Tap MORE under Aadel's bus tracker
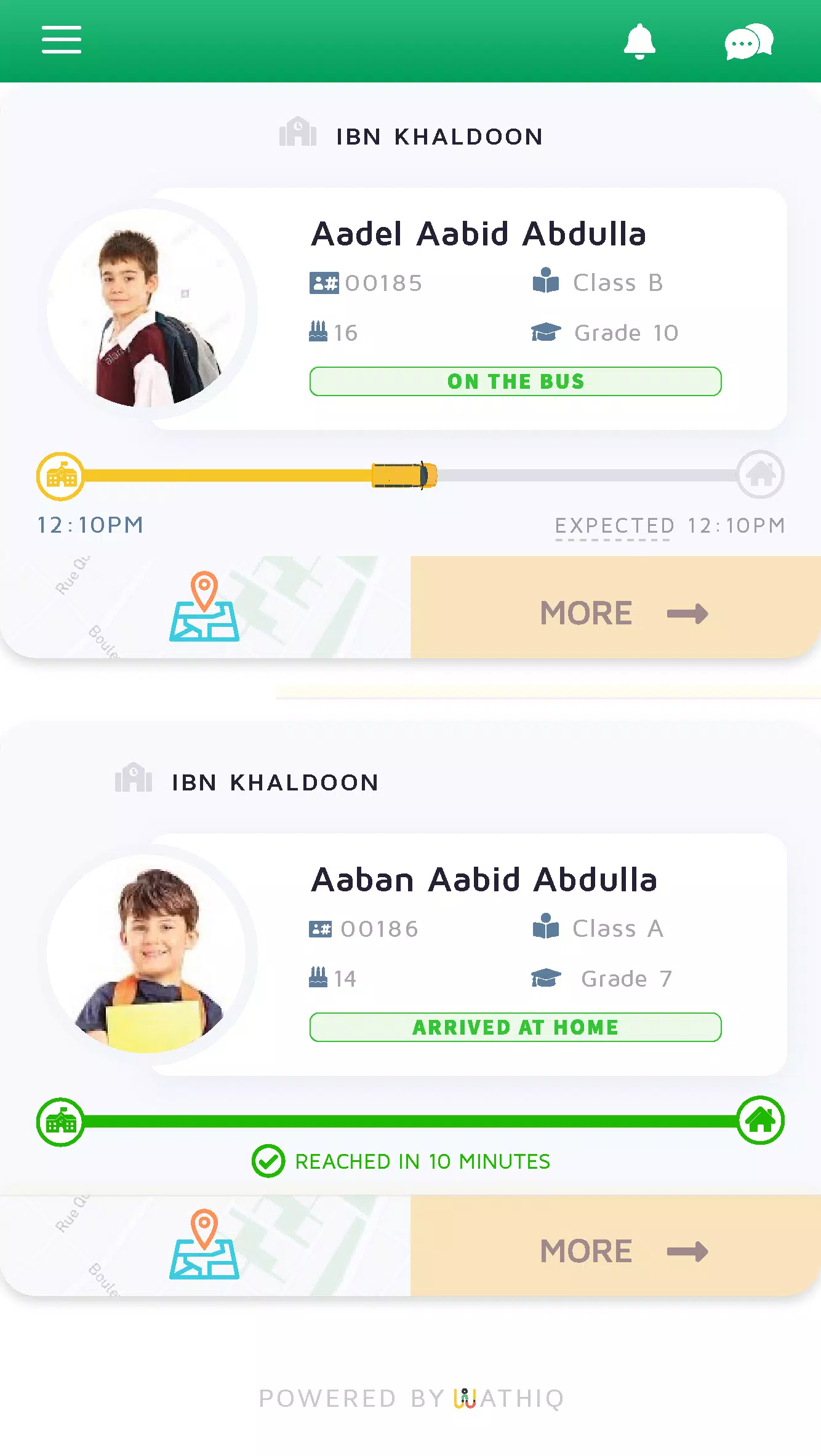This screenshot has height=1456, width=821. [x=615, y=607]
